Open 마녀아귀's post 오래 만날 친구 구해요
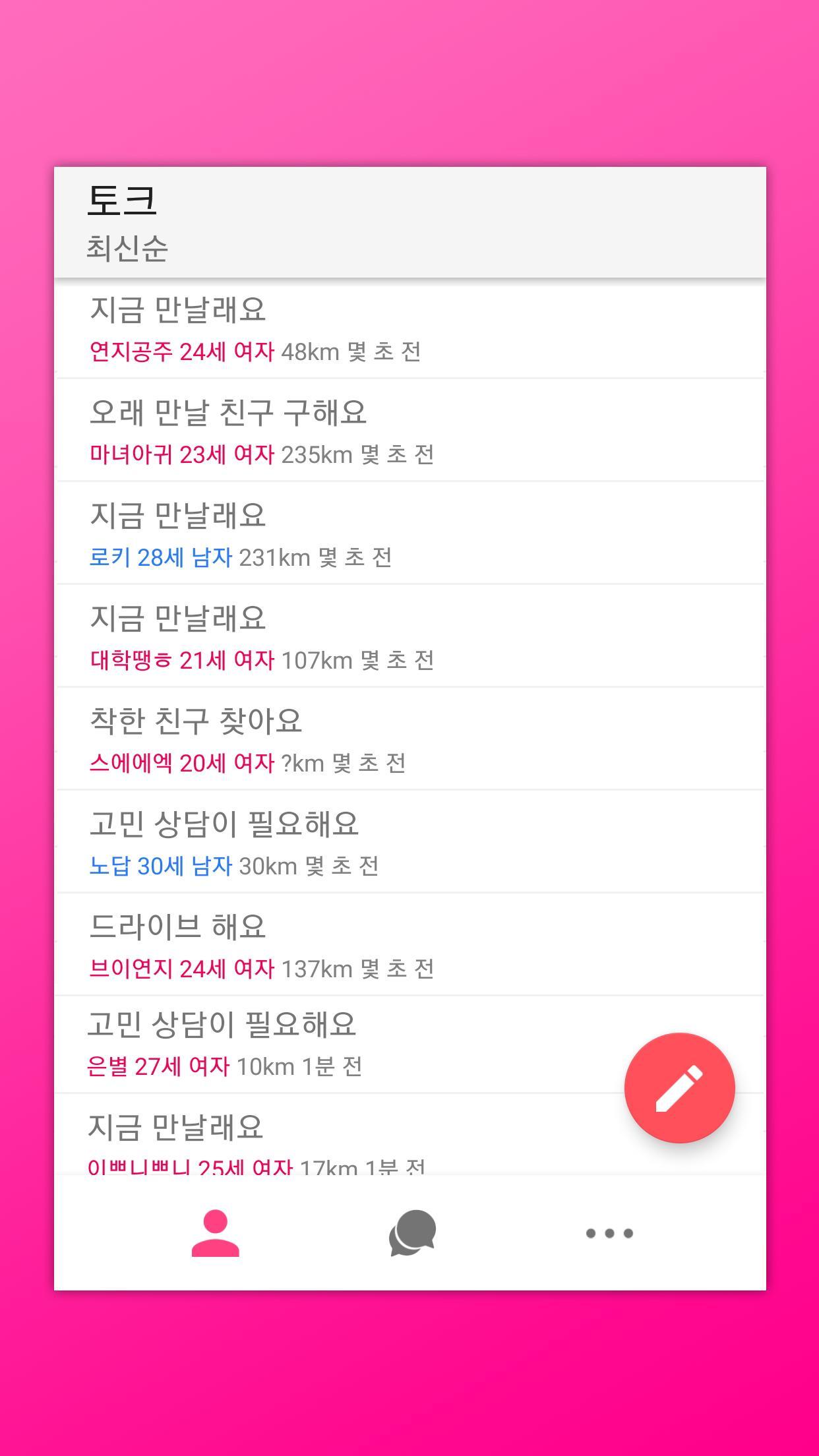819x1456 pixels. coord(409,431)
